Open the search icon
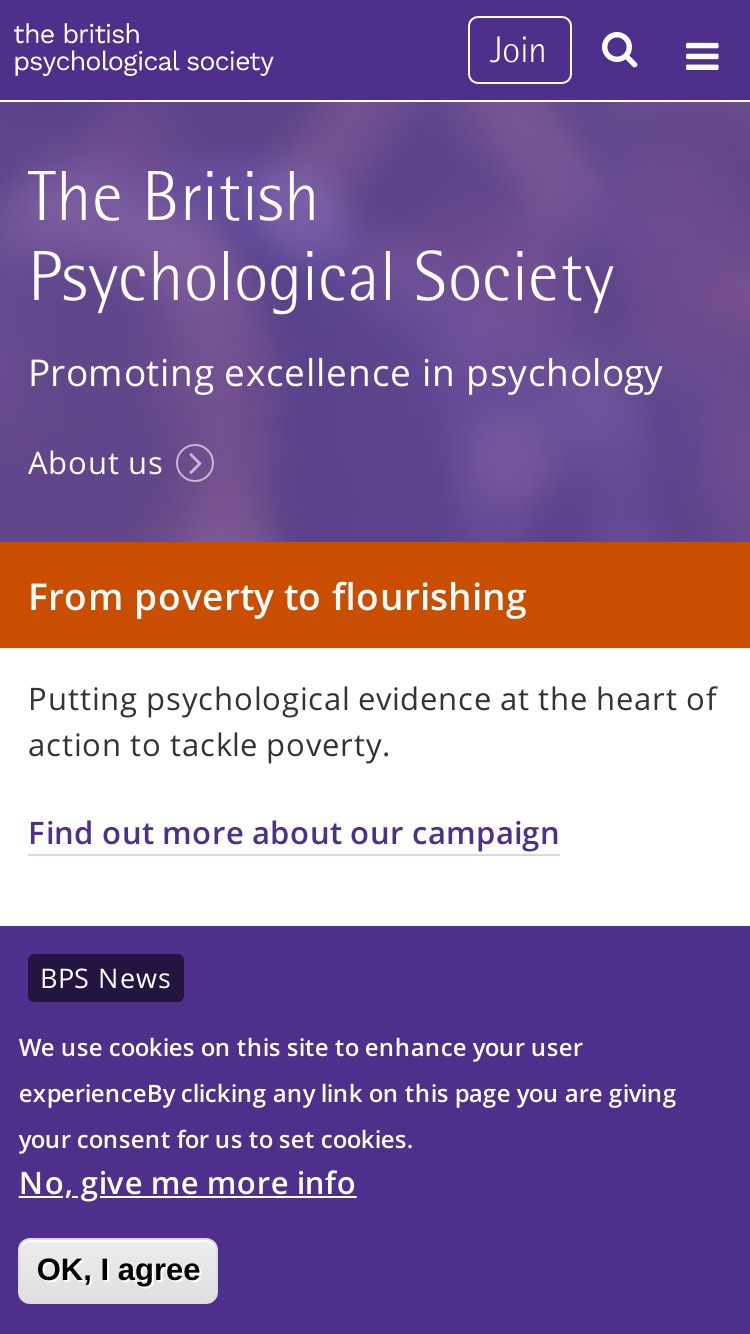The height and width of the screenshot is (1334, 750). pyautogui.click(x=620, y=50)
